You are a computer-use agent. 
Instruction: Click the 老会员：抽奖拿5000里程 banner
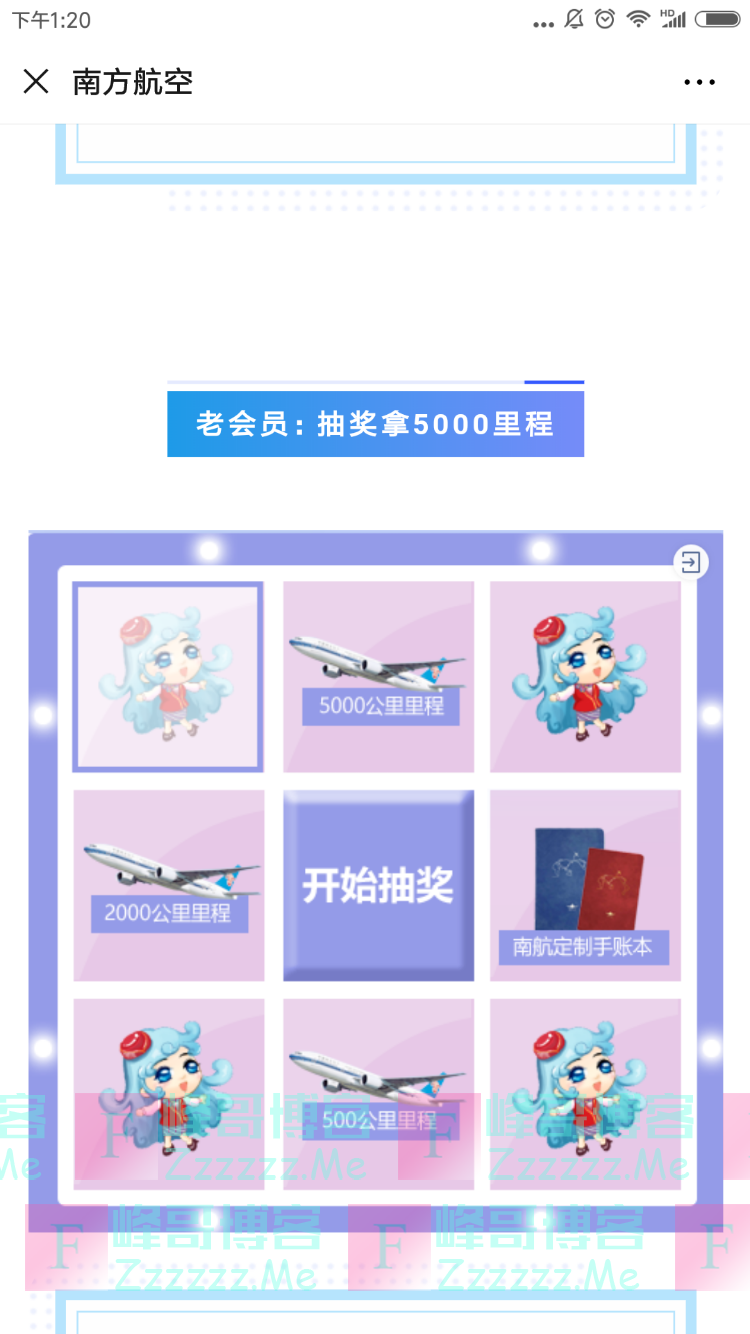[x=375, y=424]
